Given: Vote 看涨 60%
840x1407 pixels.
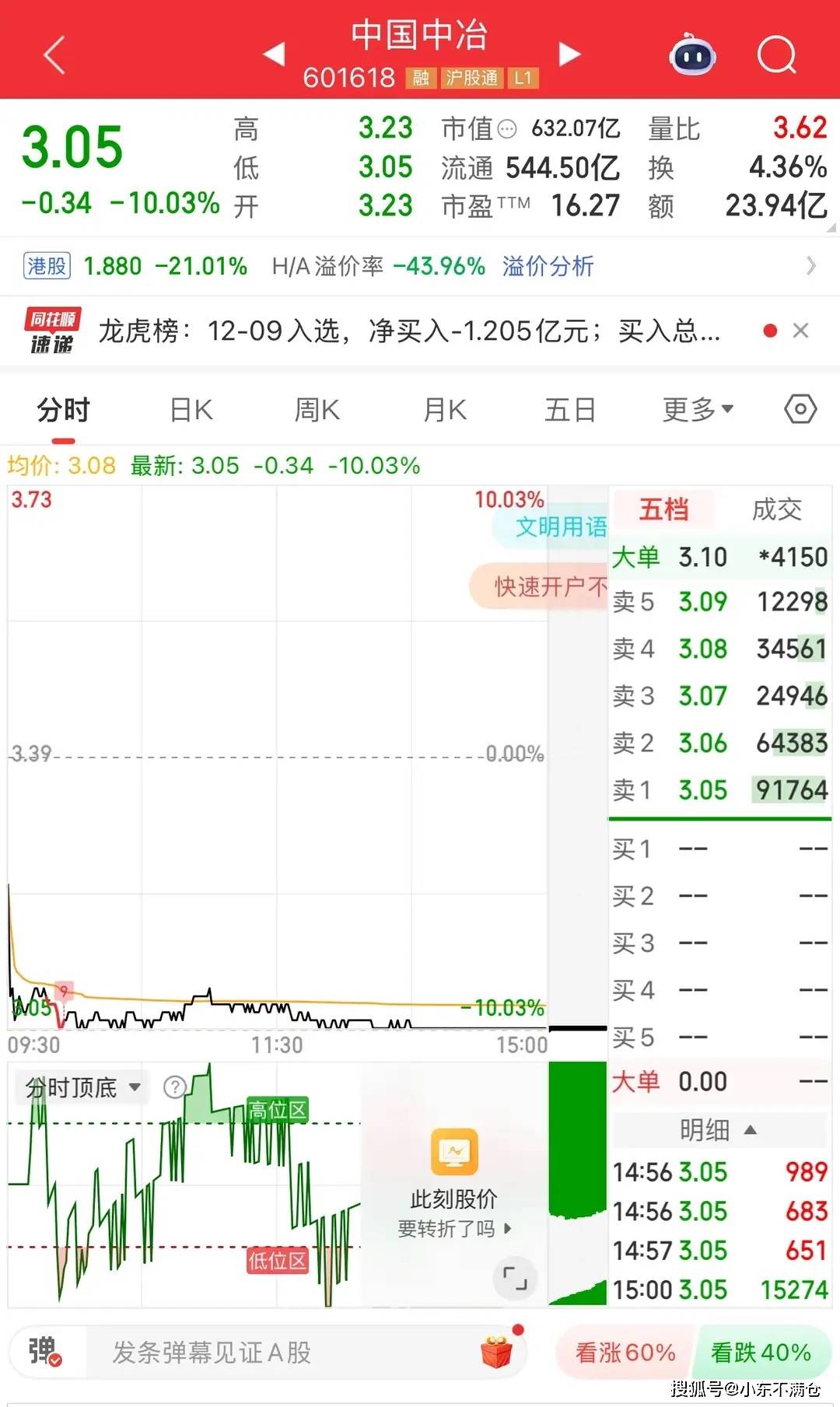Looking at the screenshot, I should [625, 1353].
